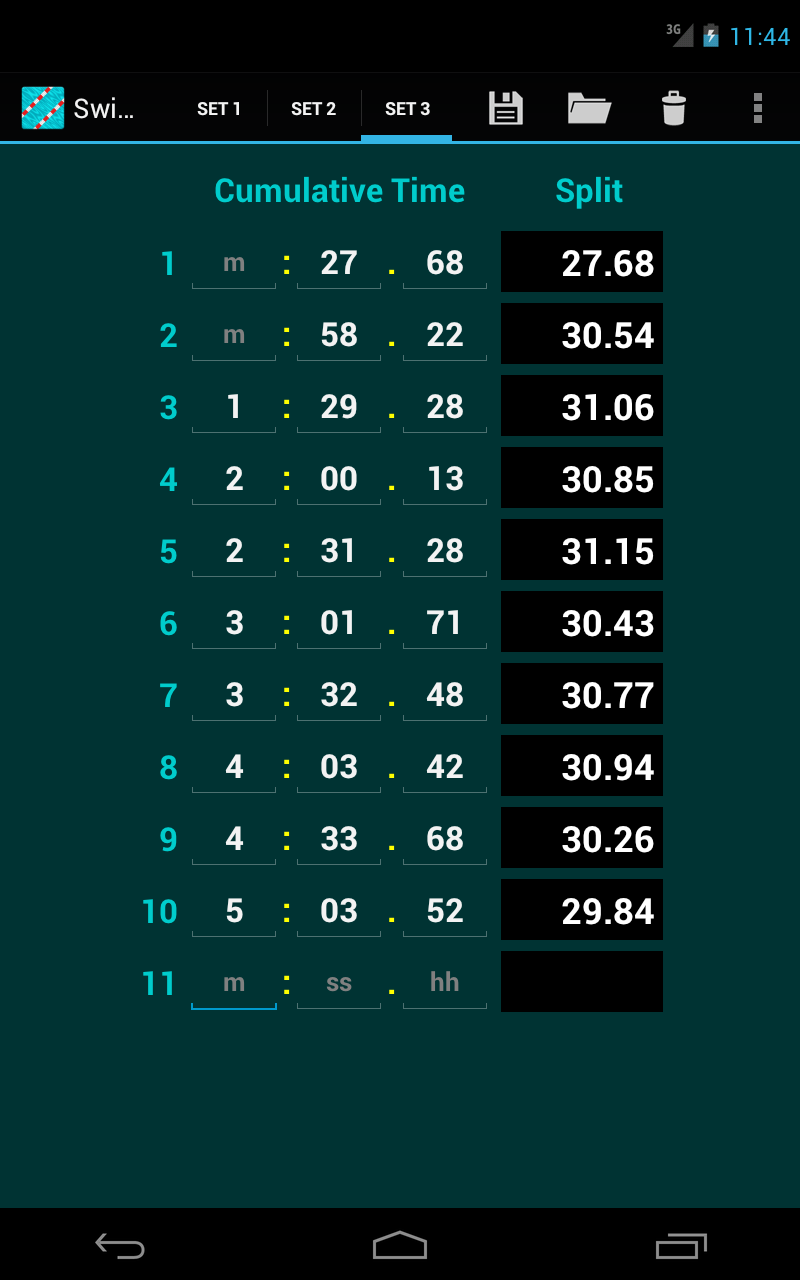800x1280 pixels.
Task: Select the SET 3 tab
Action: pos(407,109)
